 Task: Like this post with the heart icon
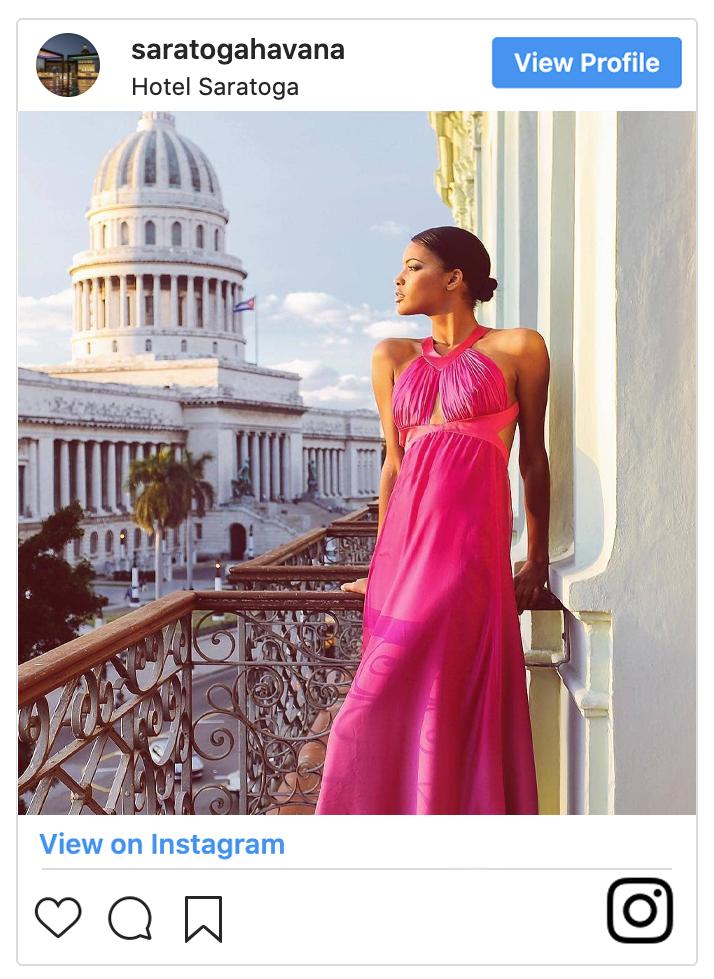(58, 917)
